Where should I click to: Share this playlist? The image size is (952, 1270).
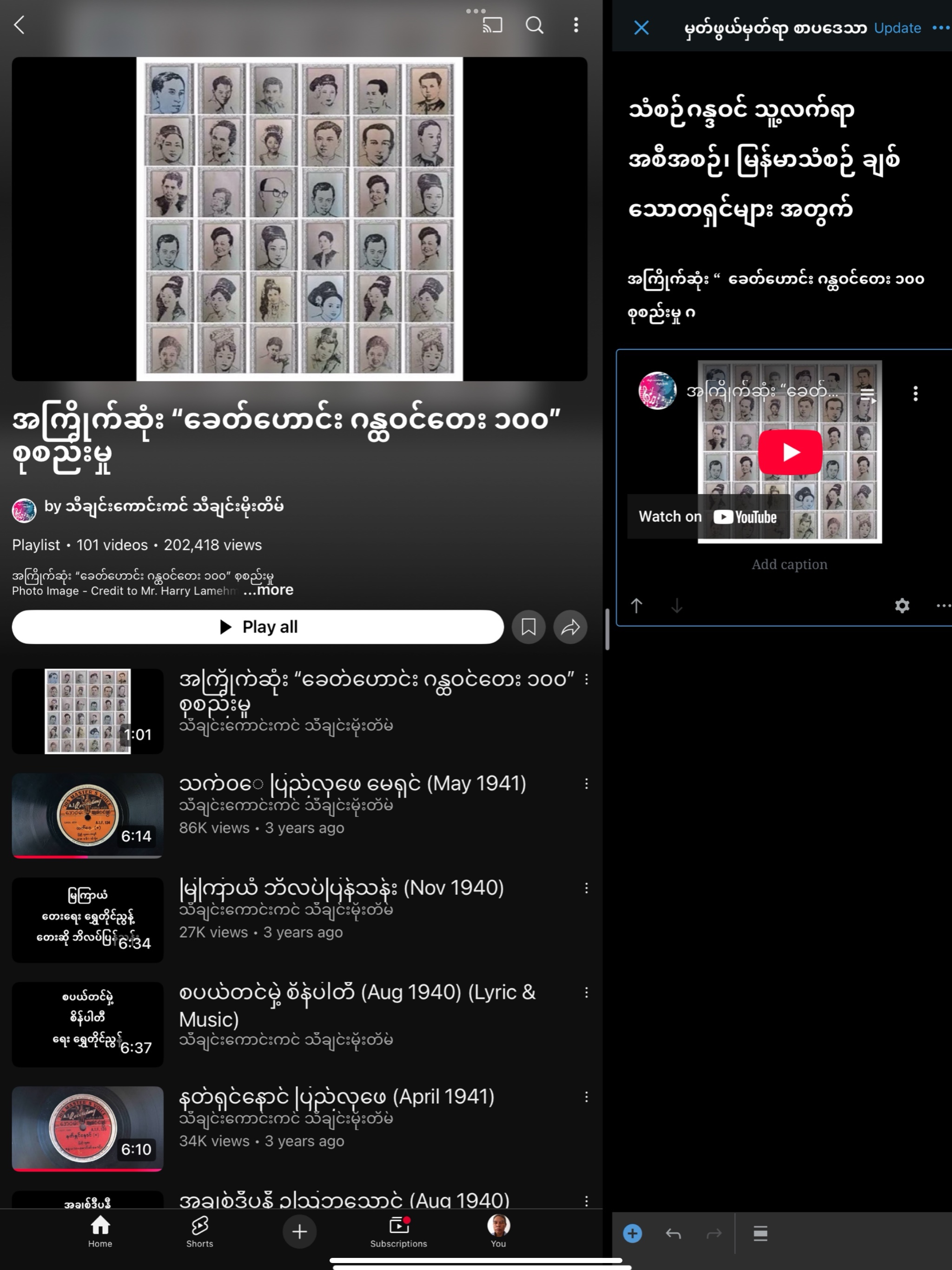point(570,626)
